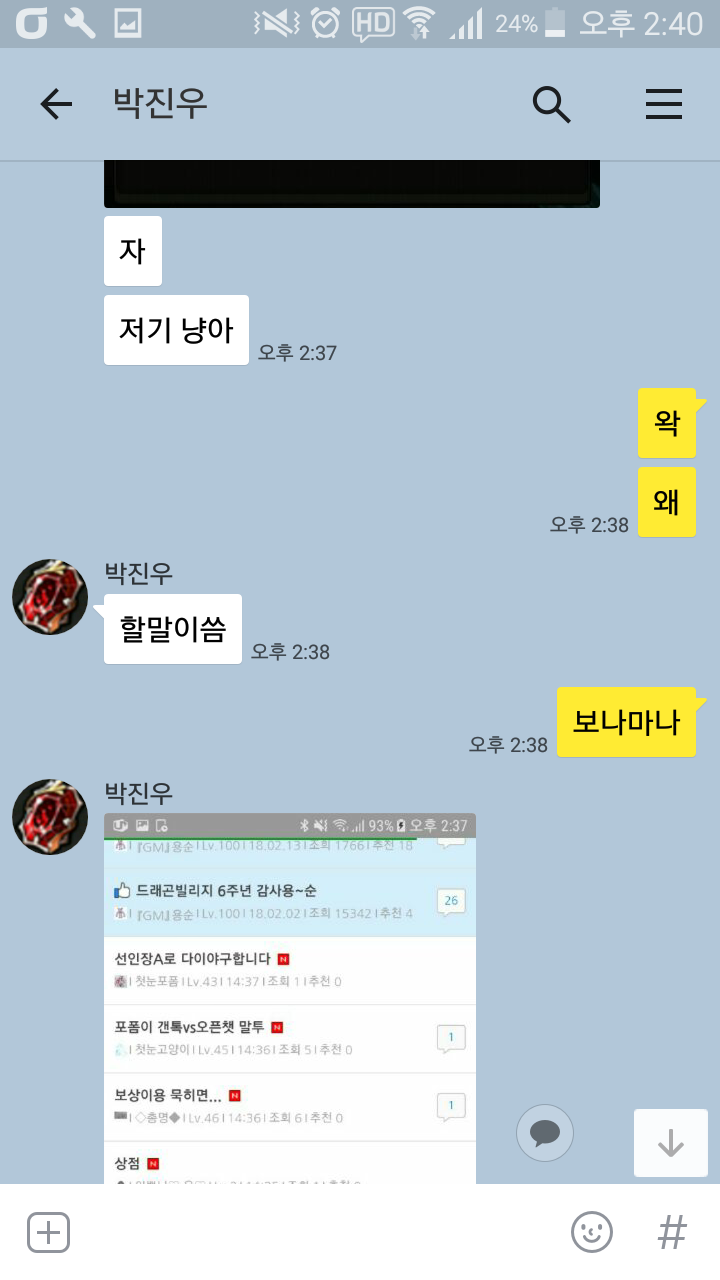The image size is (720, 1280).
Task: Open the emoticon picker
Action: coord(592,1232)
